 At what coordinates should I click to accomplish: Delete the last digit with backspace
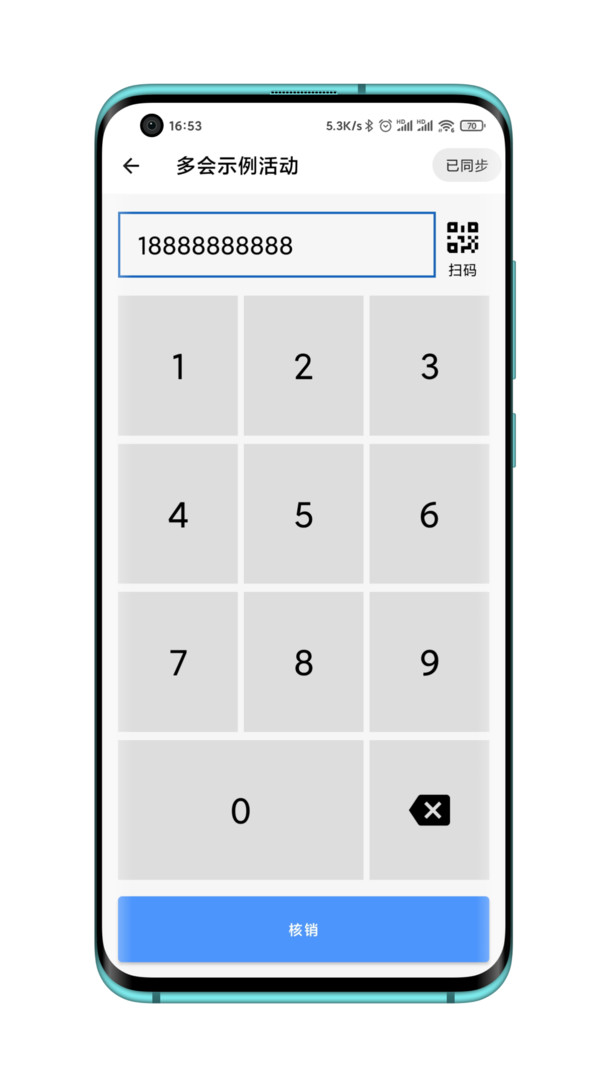(429, 810)
